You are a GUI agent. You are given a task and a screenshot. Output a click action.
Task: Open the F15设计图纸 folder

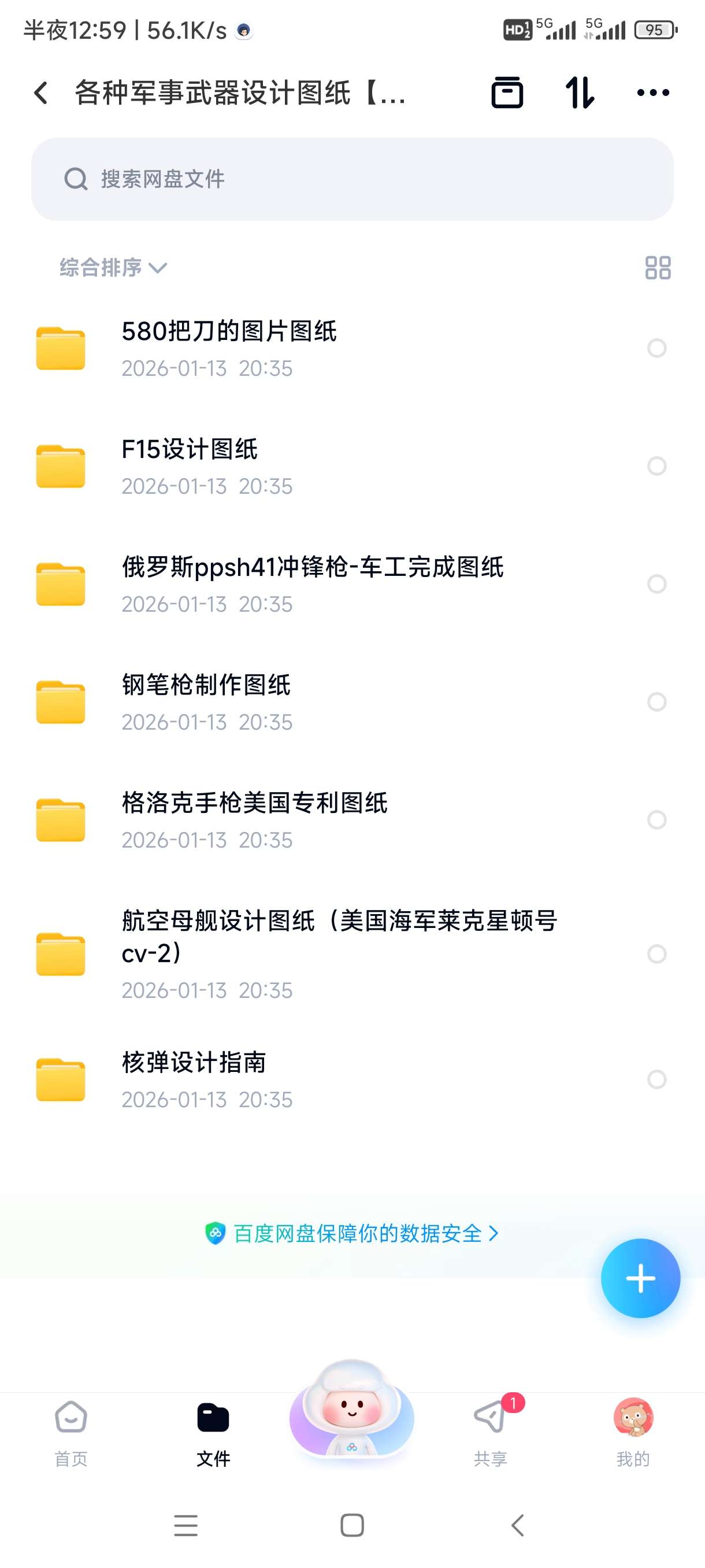[190, 465]
